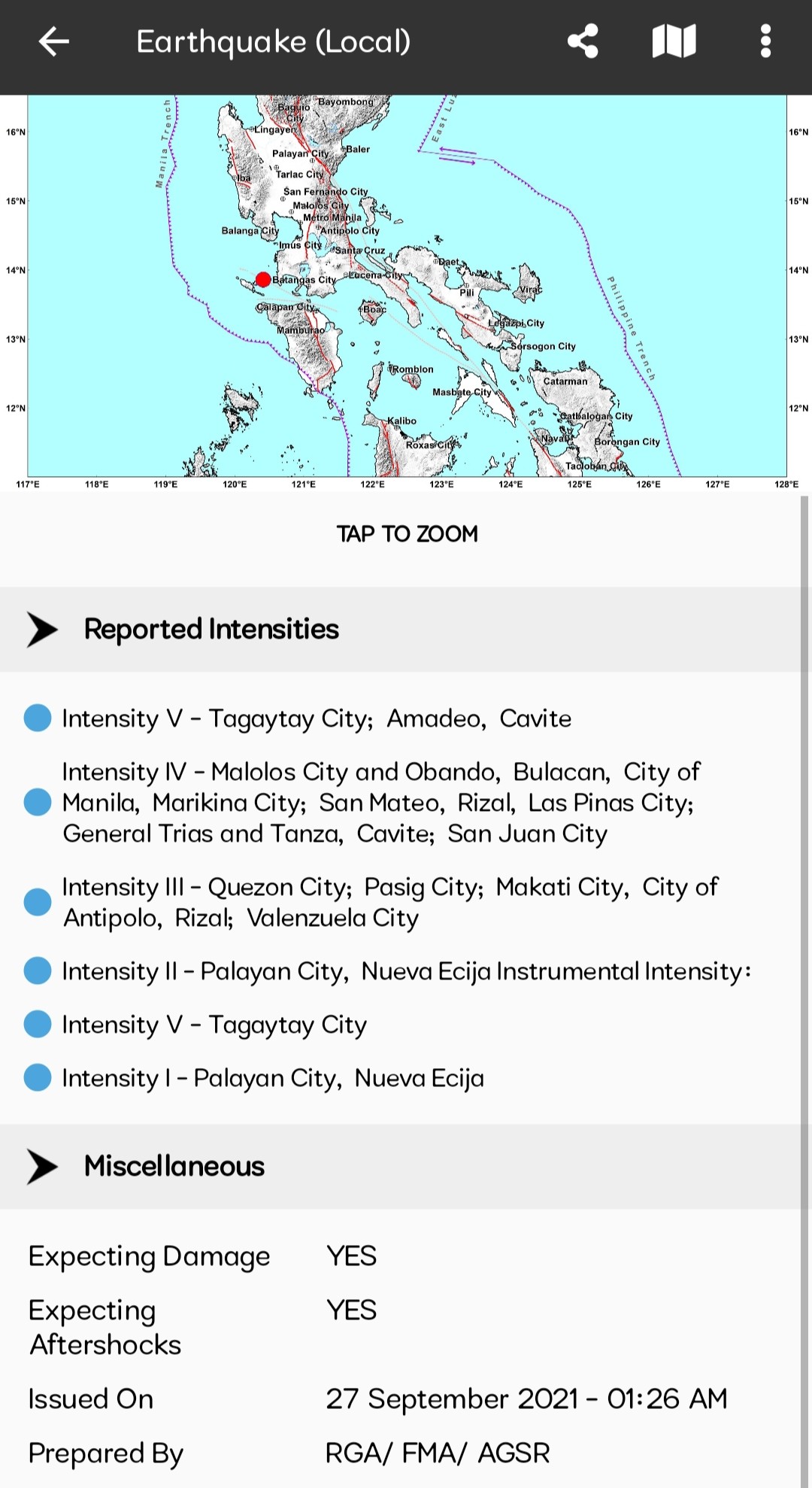This screenshot has width=812, height=1488.
Task: Tap the earthquake map to zoom
Action: coord(406,293)
